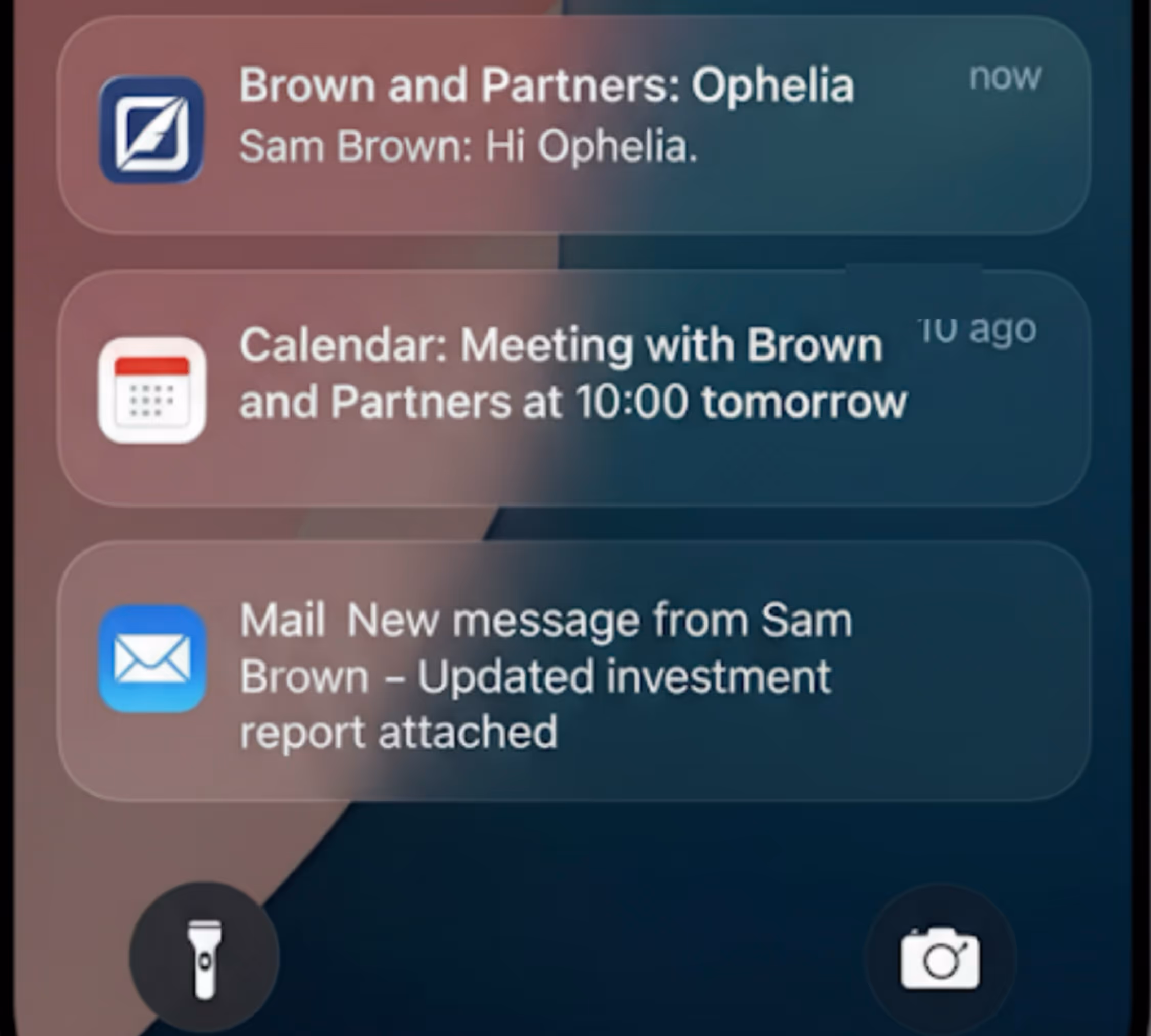The height and width of the screenshot is (1036, 1151).
Task: Turn on the flashlight
Action: (x=204, y=958)
